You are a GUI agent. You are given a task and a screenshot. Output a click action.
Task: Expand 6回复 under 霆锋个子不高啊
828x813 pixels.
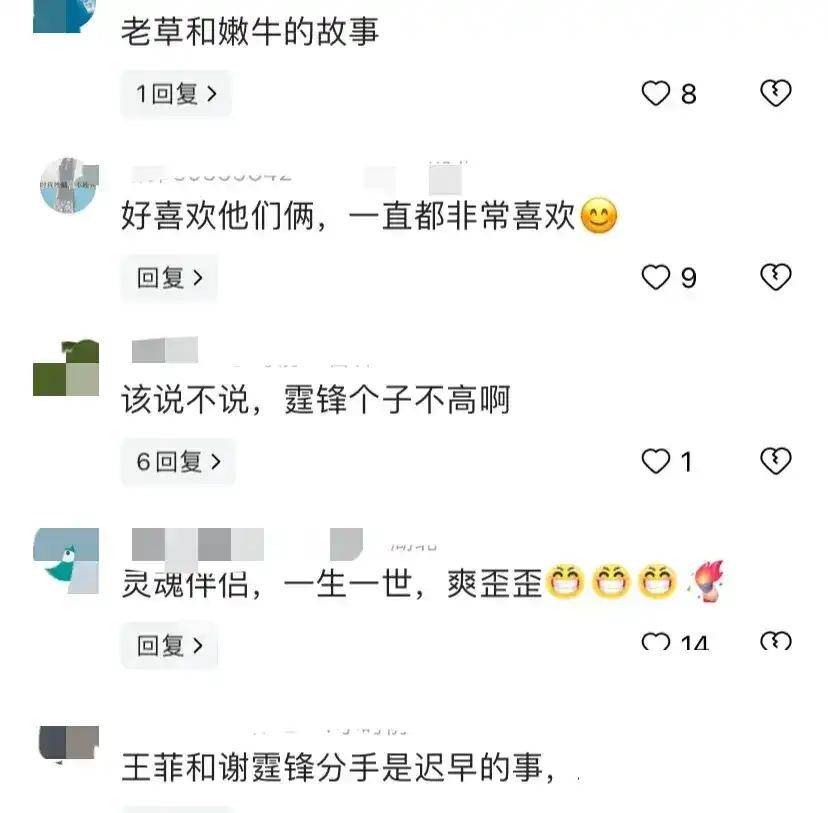178,462
